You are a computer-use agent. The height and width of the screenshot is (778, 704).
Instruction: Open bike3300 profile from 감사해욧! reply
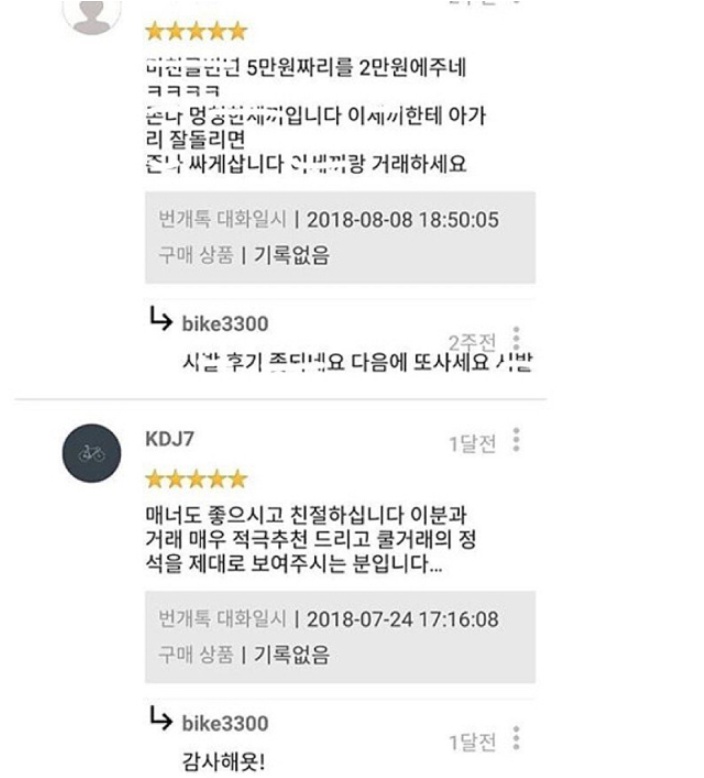225,722
